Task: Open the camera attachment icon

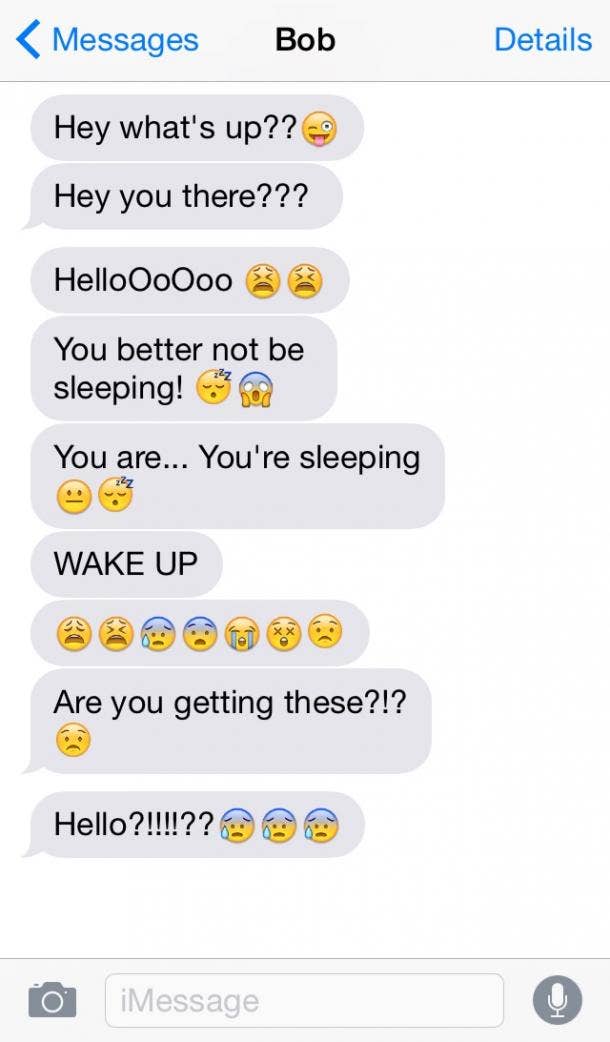Action: [52, 999]
